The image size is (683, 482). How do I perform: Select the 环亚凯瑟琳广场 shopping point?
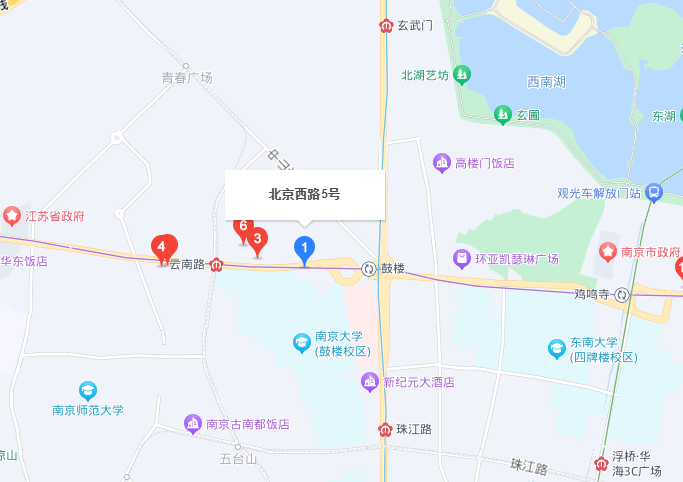(462, 259)
